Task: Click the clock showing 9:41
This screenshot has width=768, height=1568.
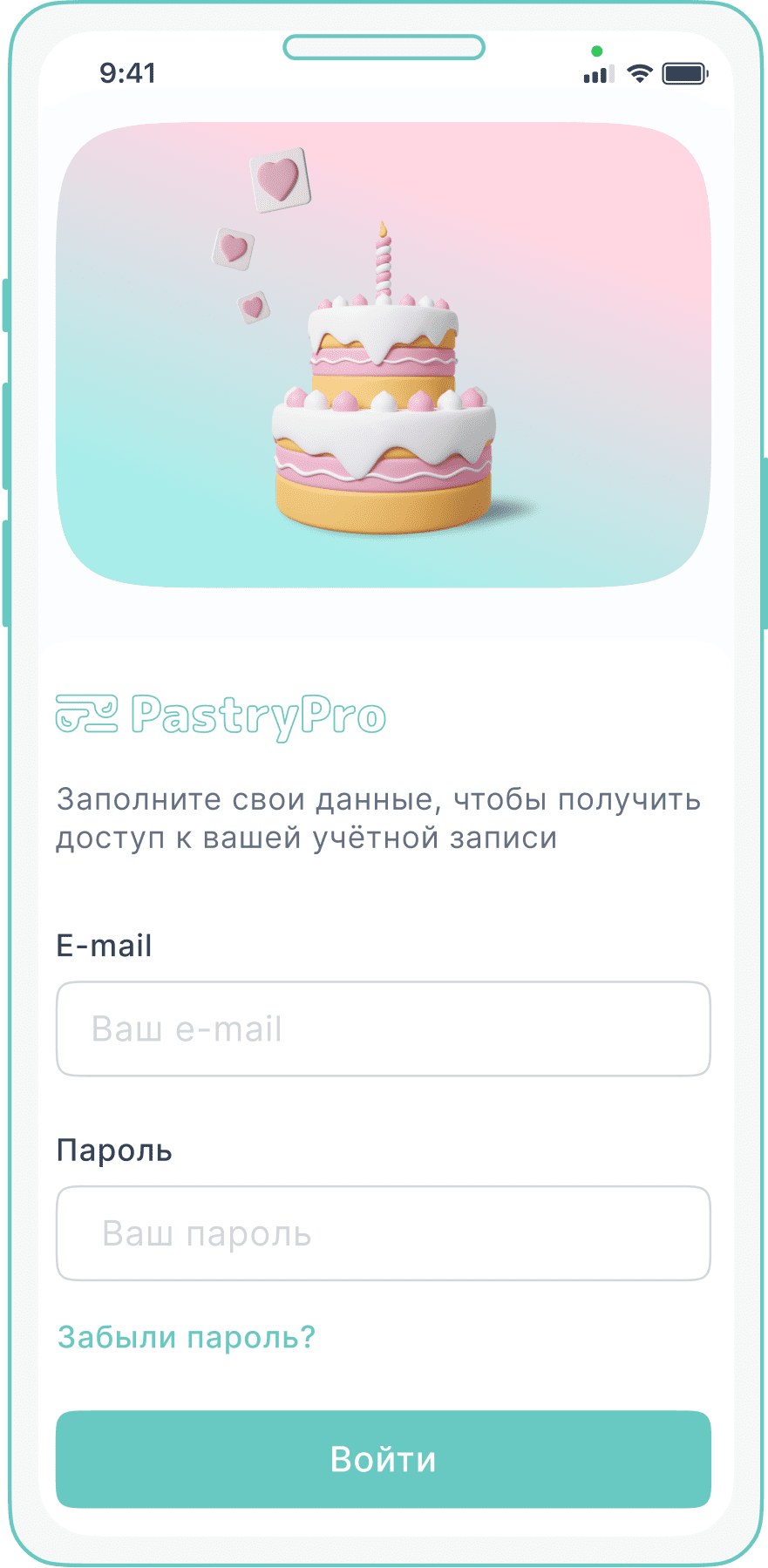Action: [127, 73]
